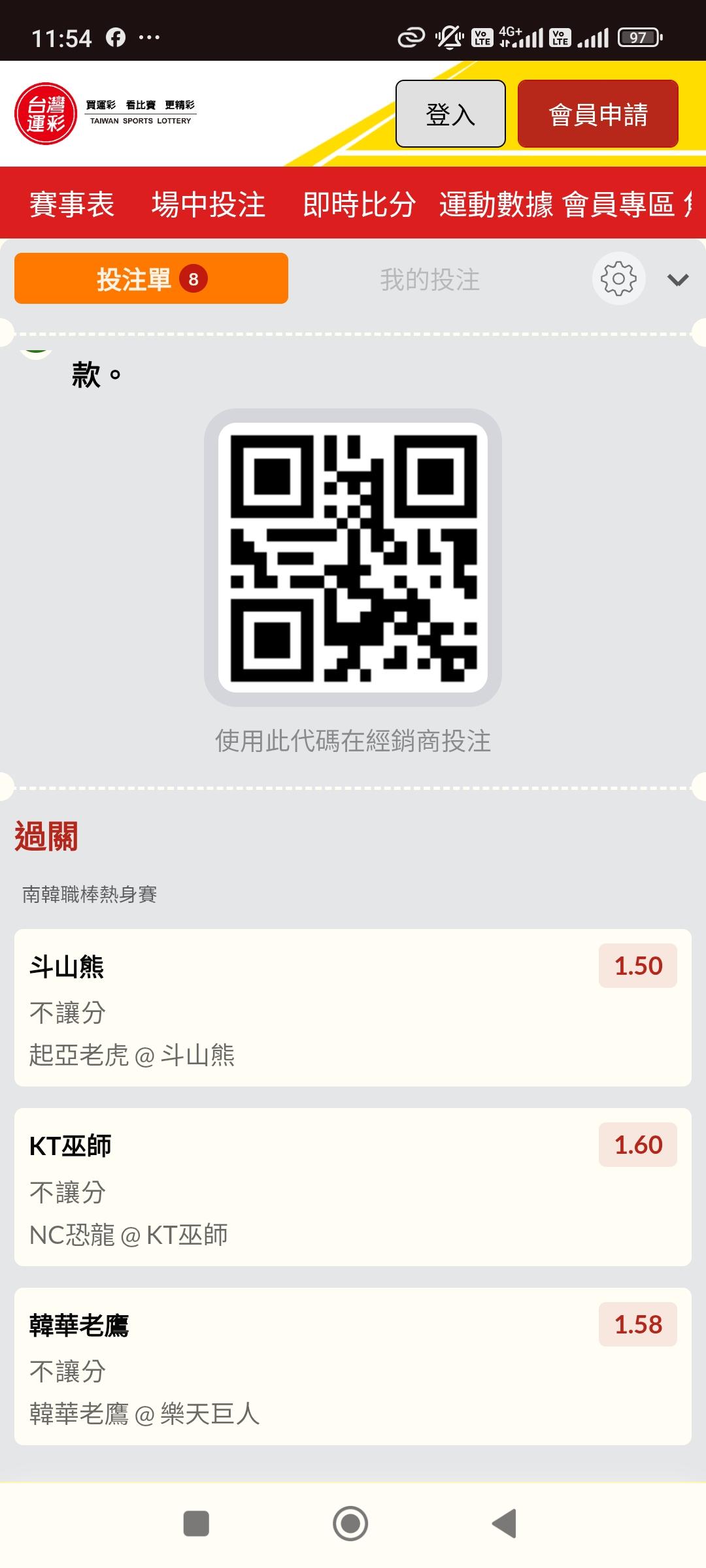Open bet slip settings gear
706x1568 pixels.
tap(618, 279)
